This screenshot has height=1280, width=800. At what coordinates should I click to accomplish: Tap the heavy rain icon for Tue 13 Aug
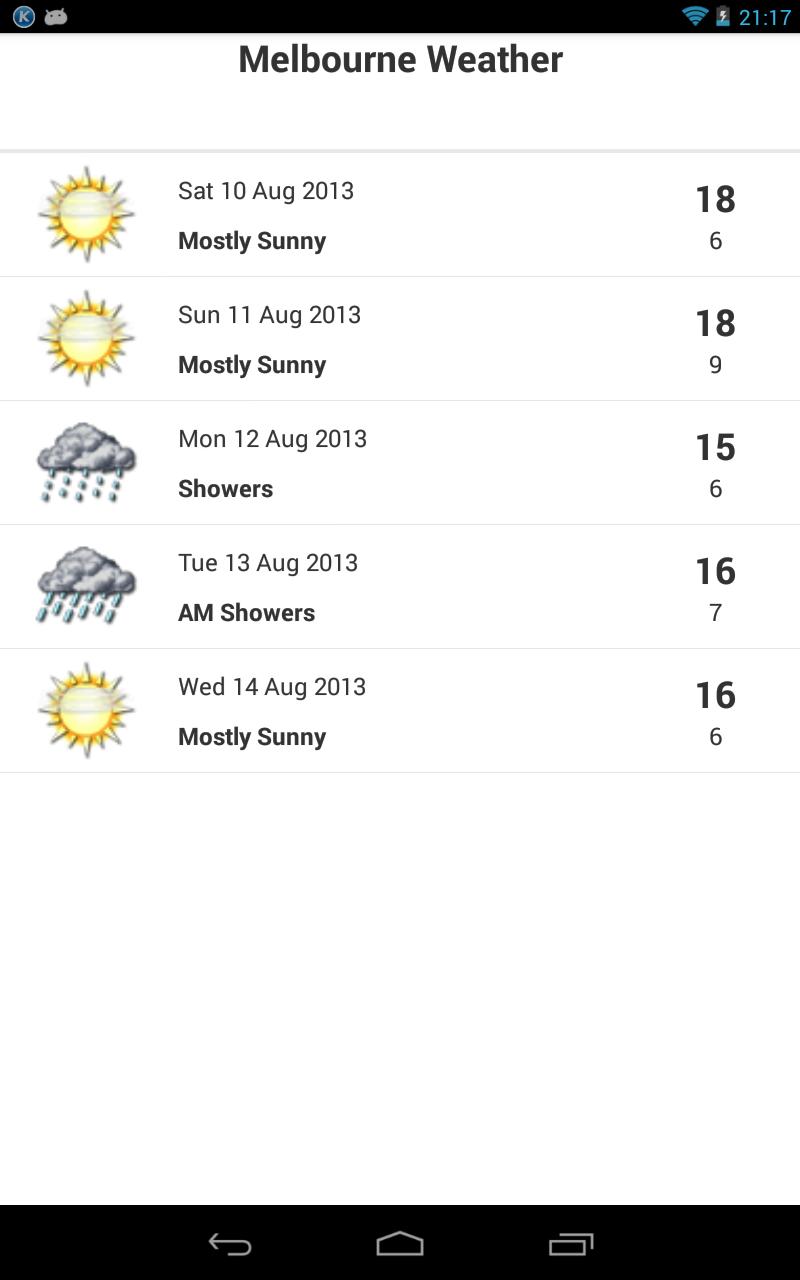(x=86, y=586)
